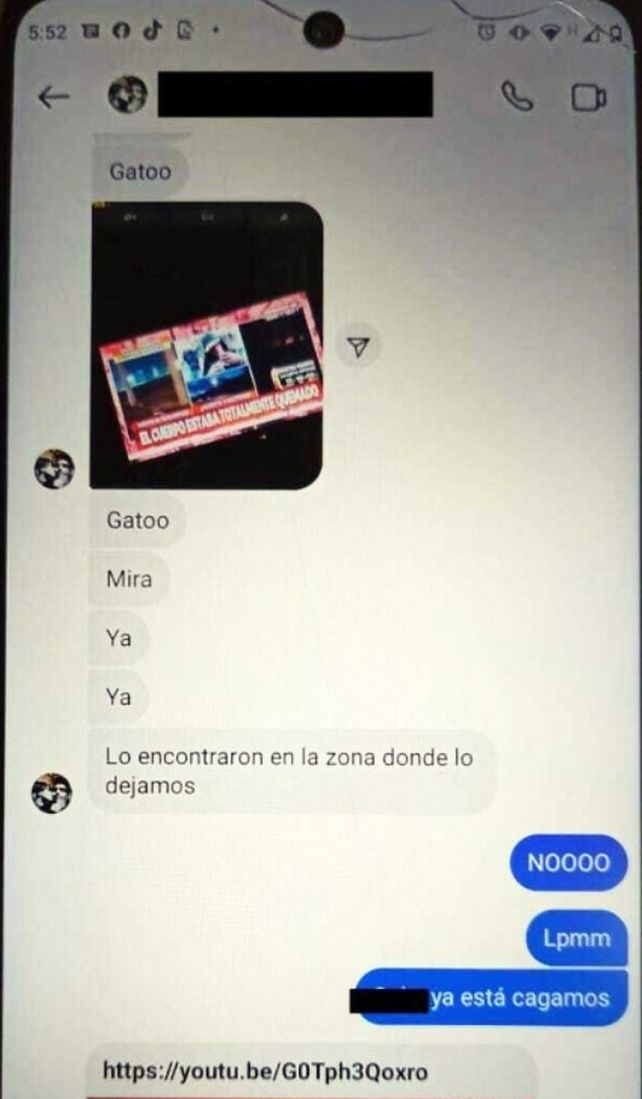Open the youtu.be/G0Tph3Qoxro link

266,1072
